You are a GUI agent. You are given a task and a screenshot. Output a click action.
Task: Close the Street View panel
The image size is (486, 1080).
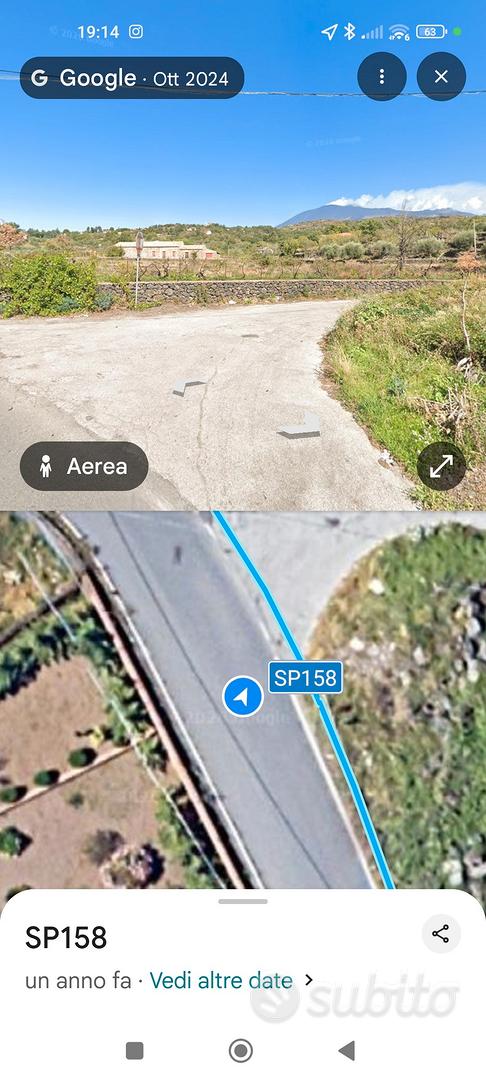pyautogui.click(x=441, y=76)
